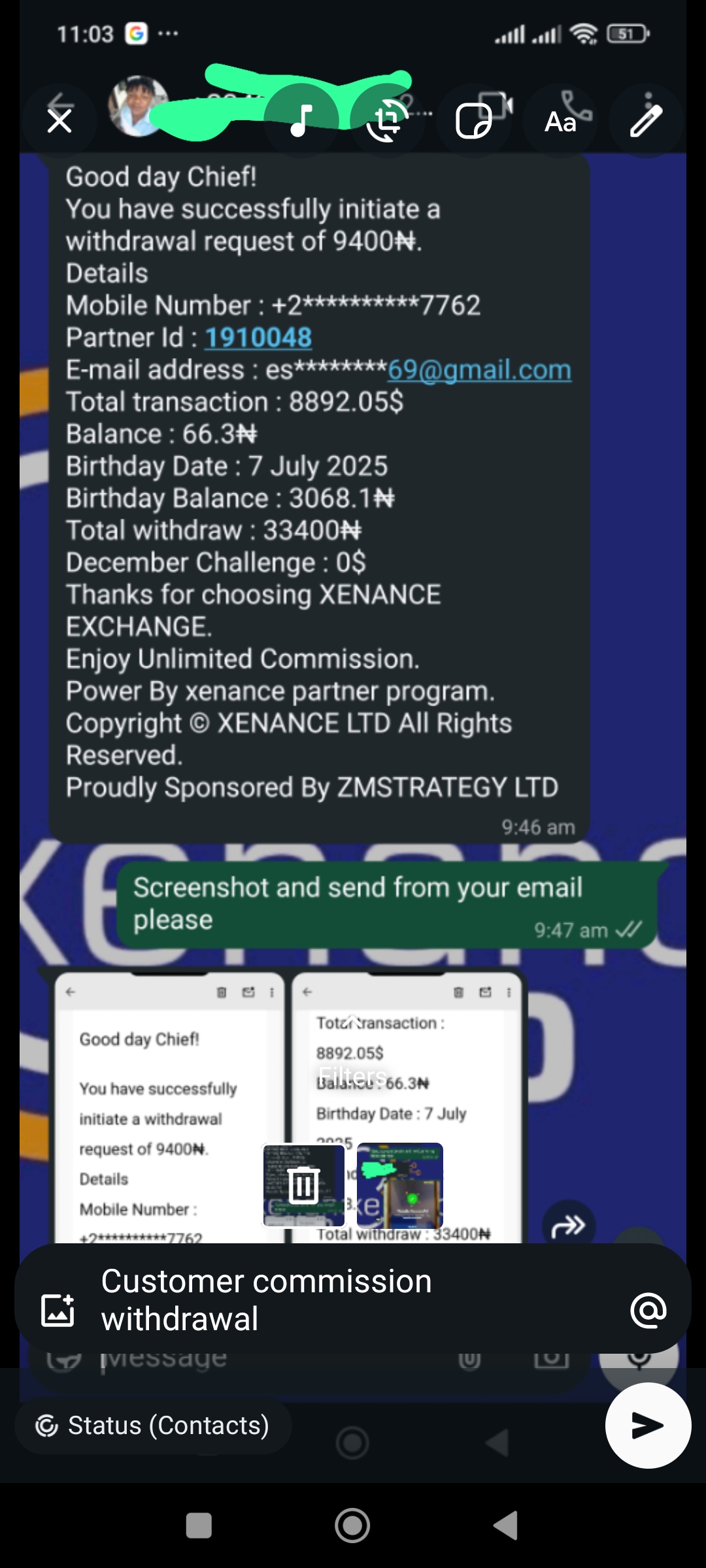Screen dimensions: 706x1568
Task: Add music to the status
Action: pyautogui.click(x=301, y=121)
